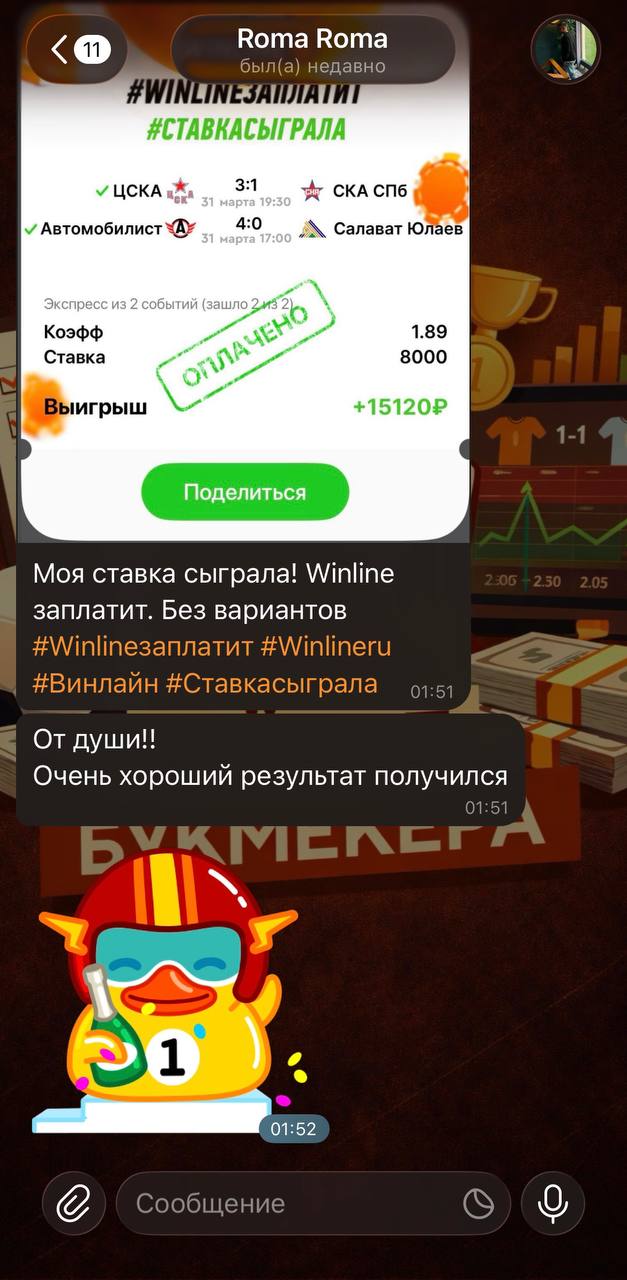
Task: Focus the Сообщение message field
Action: (290, 1204)
